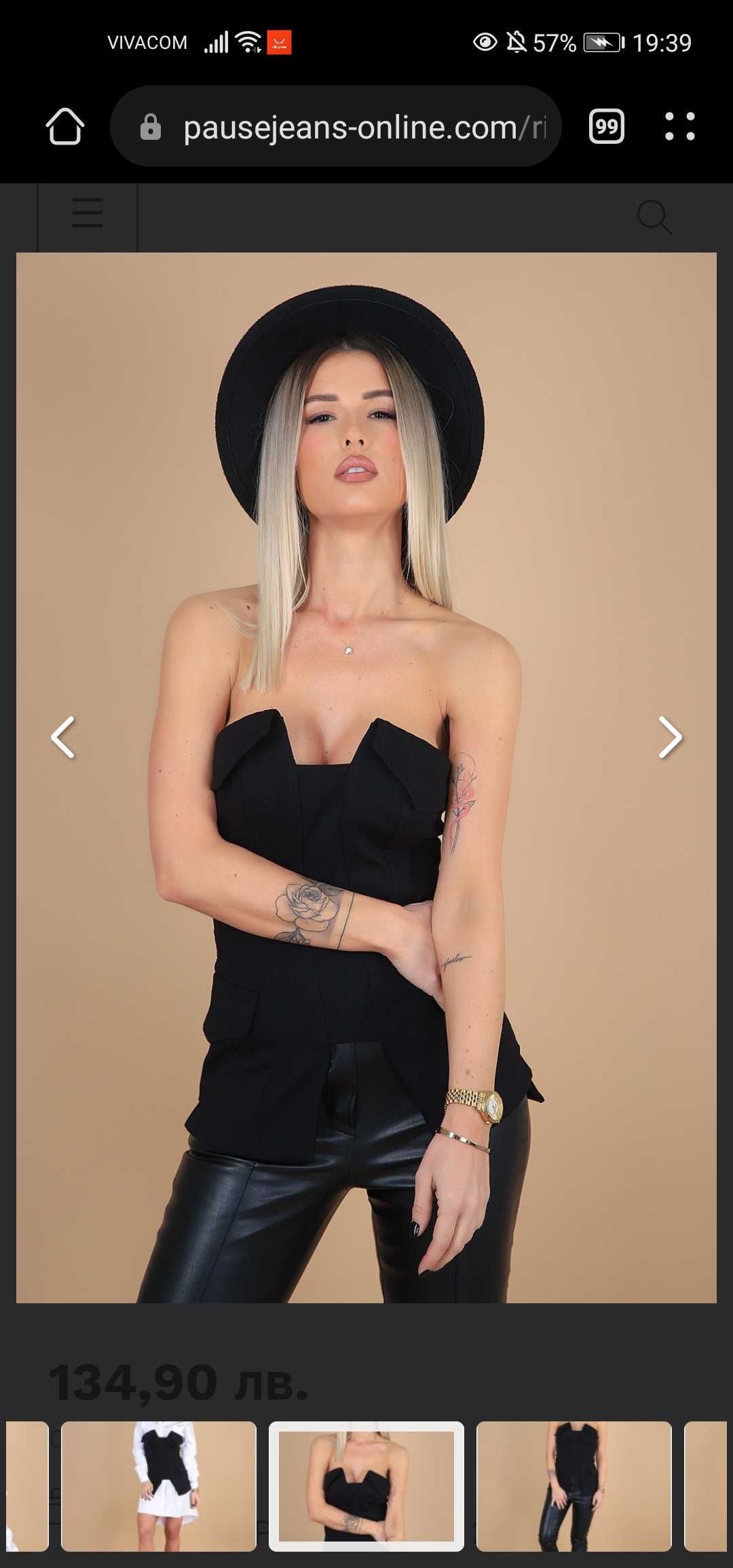The height and width of the screenshot is (1568, 733).
Task: Open the site search magnifier
Action: point(654,217)
